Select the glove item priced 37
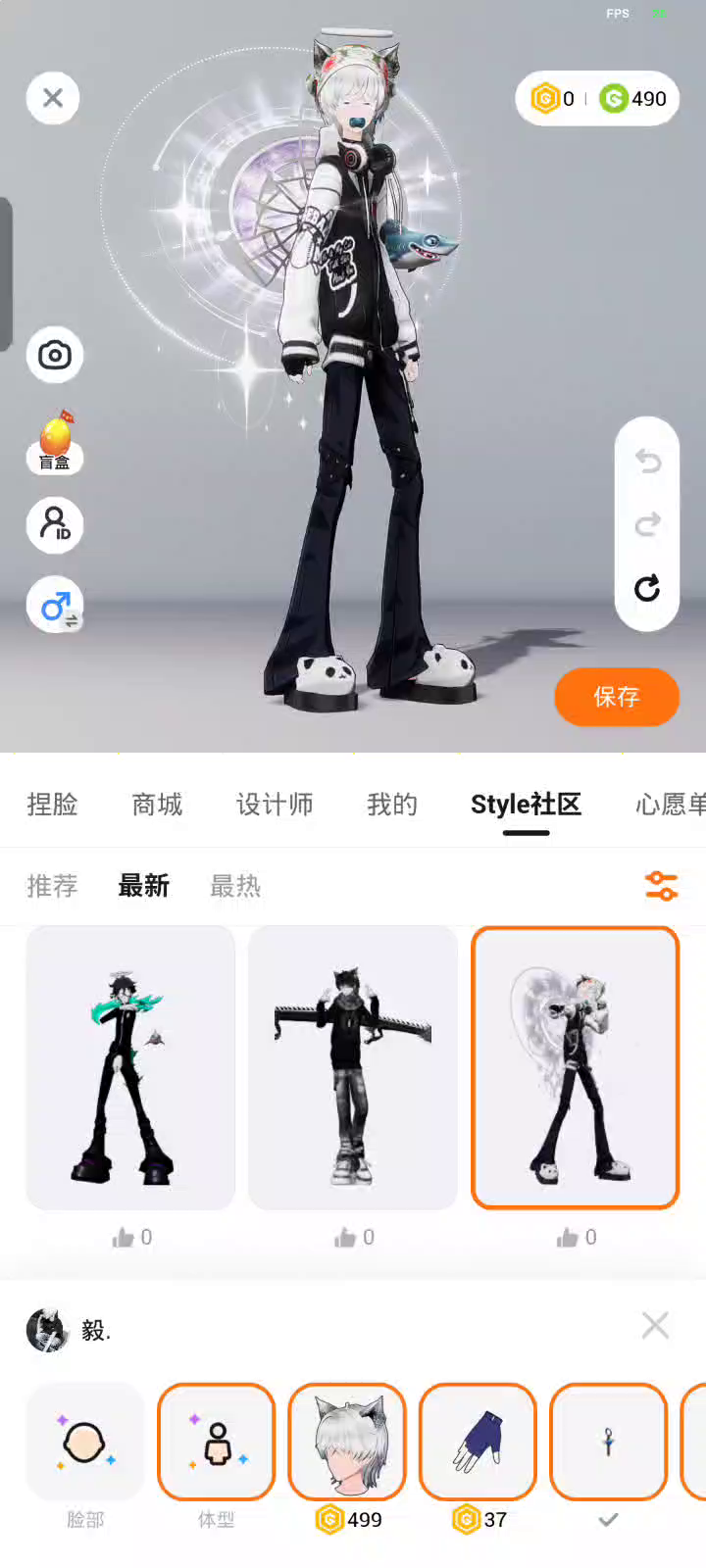The image size is (706, 1568). coord(478,1442)
